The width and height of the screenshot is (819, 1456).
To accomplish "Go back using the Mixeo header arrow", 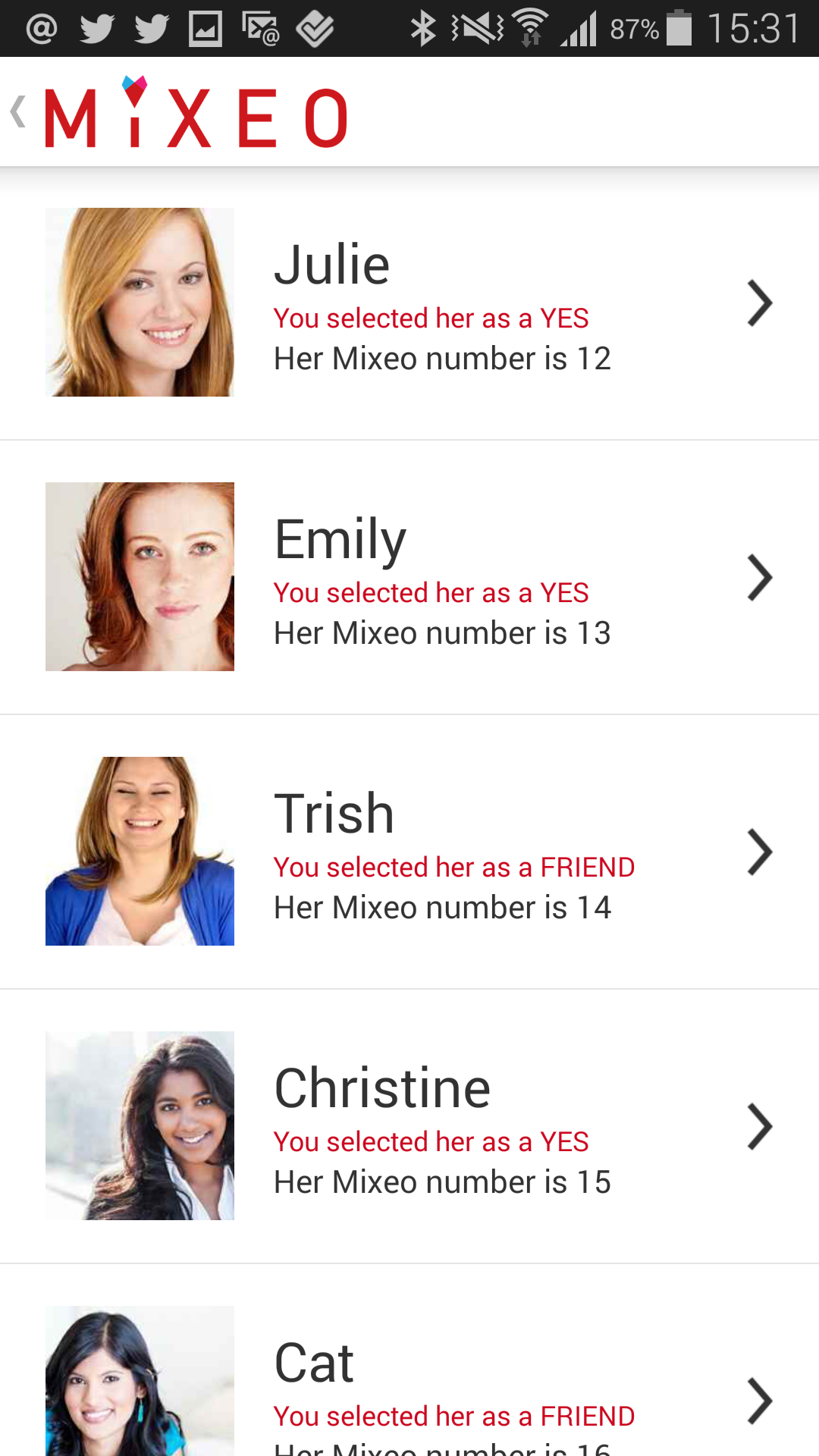I will [20, 112].
